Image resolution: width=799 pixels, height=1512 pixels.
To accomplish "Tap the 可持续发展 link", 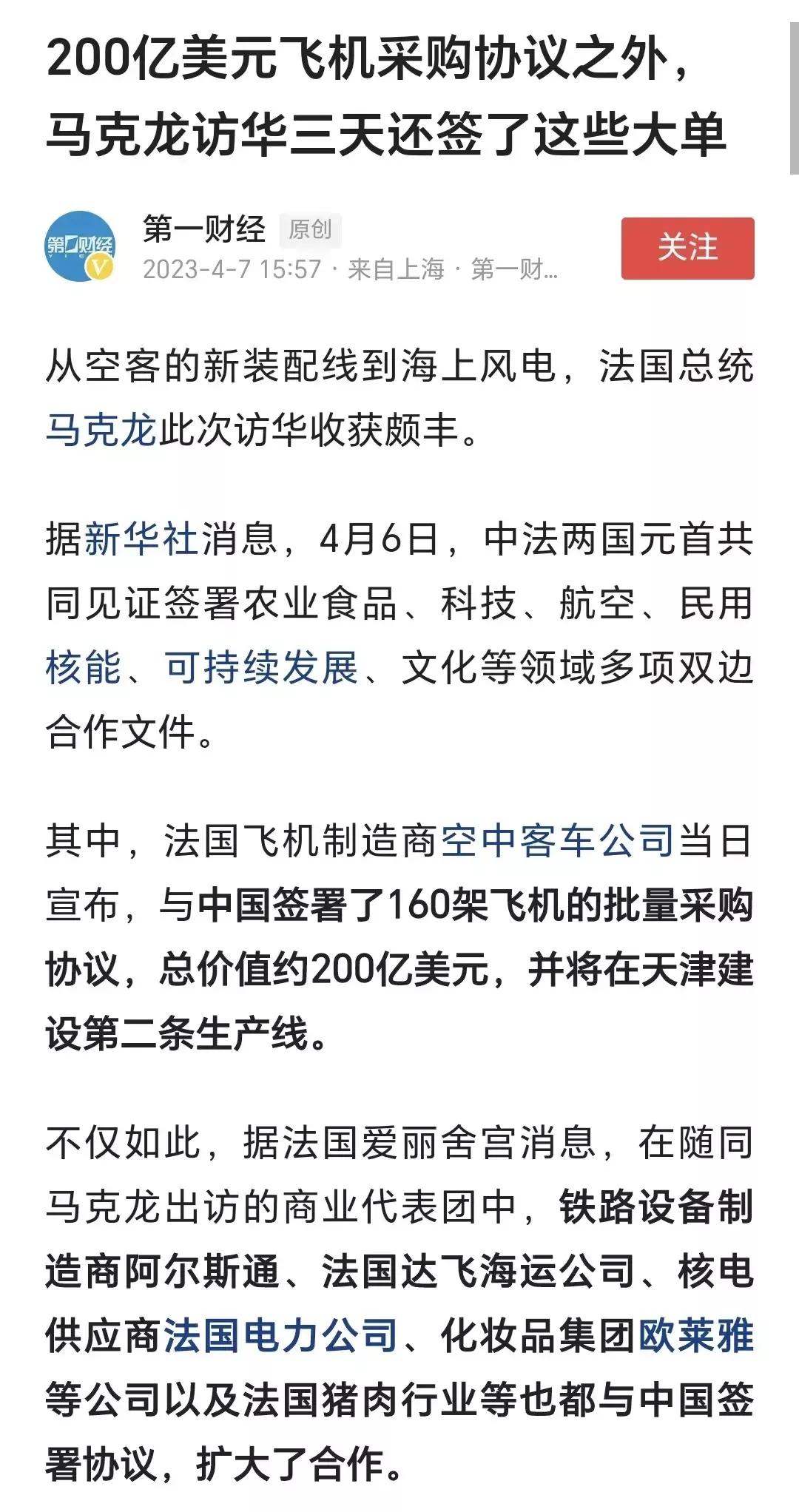I will [261, 668].
